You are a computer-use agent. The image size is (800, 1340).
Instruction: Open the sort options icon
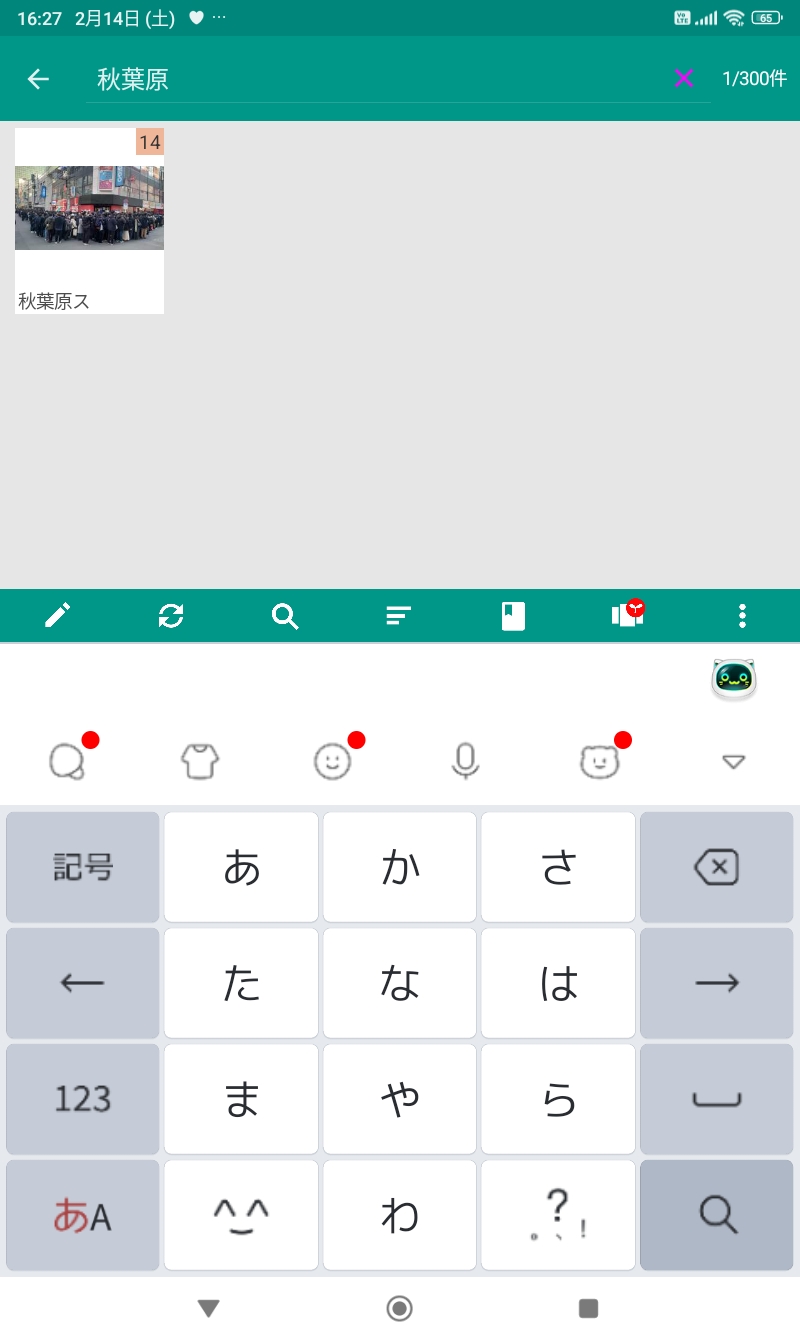pyautogui.click(x=399, y=615)
